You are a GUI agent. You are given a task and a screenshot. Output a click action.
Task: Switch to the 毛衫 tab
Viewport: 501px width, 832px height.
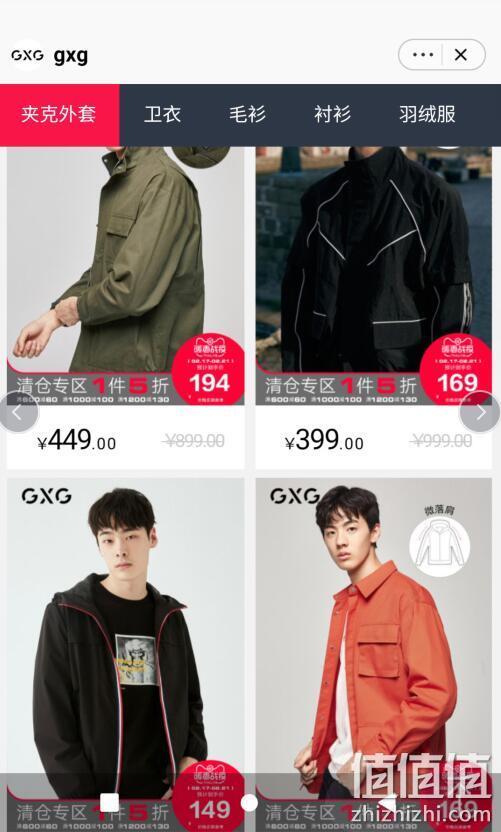point(247,115)
